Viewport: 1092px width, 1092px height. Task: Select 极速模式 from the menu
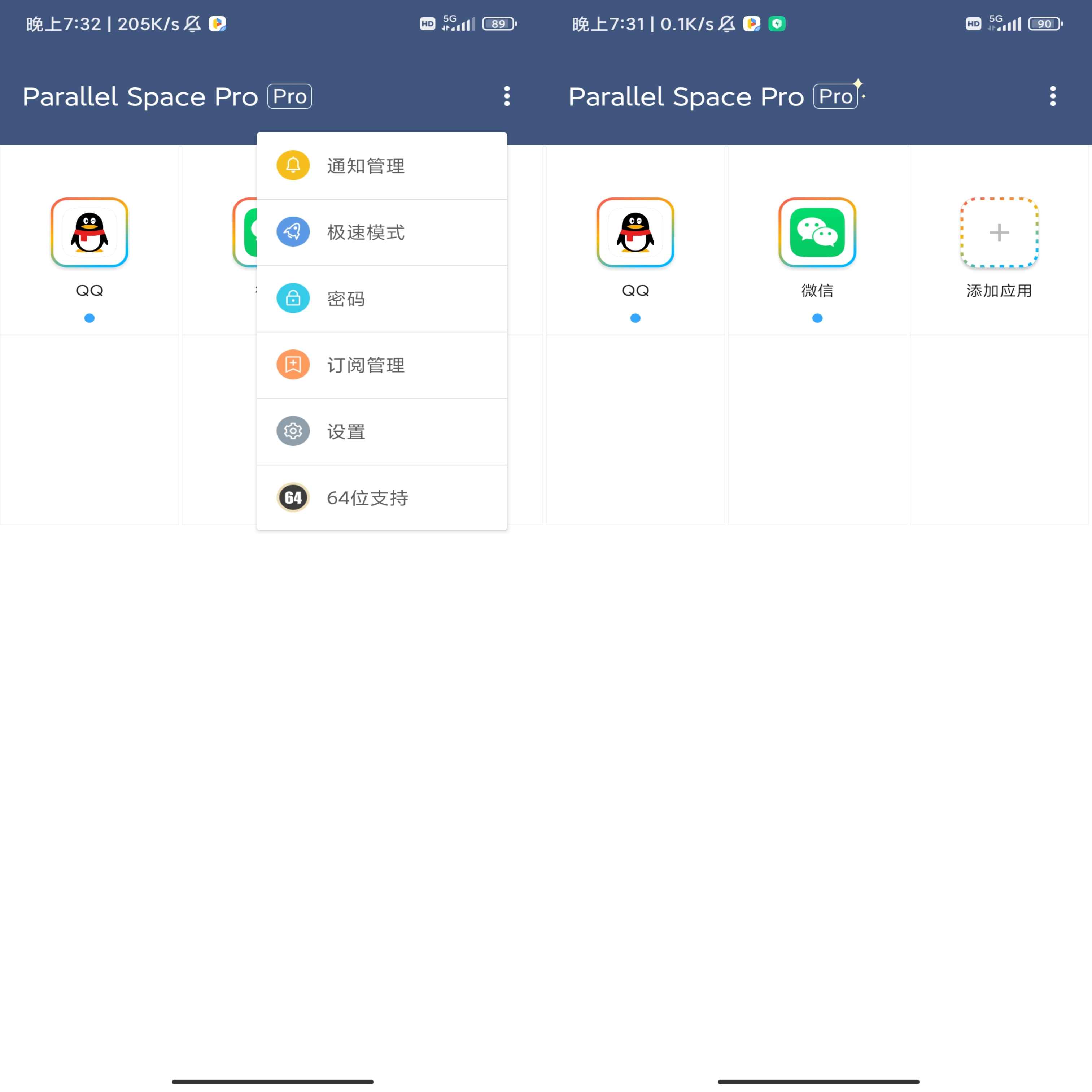coord(381,232)
